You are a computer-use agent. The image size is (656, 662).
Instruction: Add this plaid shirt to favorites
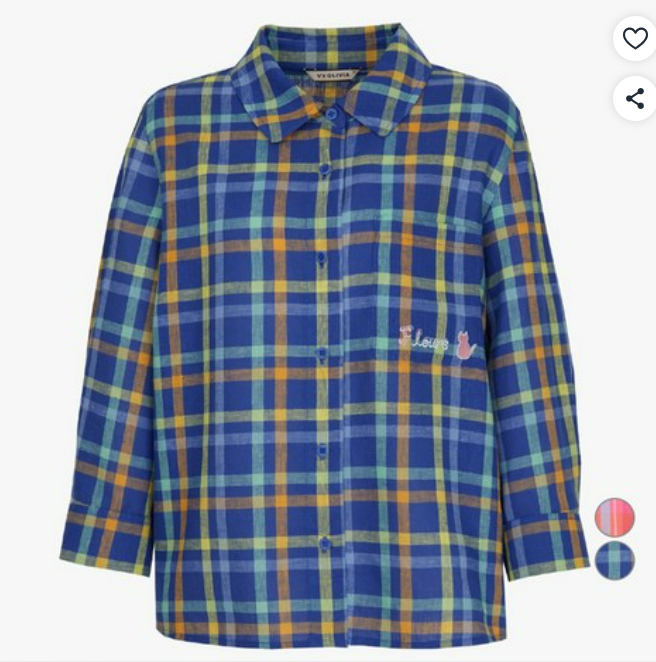click(634, 39)
